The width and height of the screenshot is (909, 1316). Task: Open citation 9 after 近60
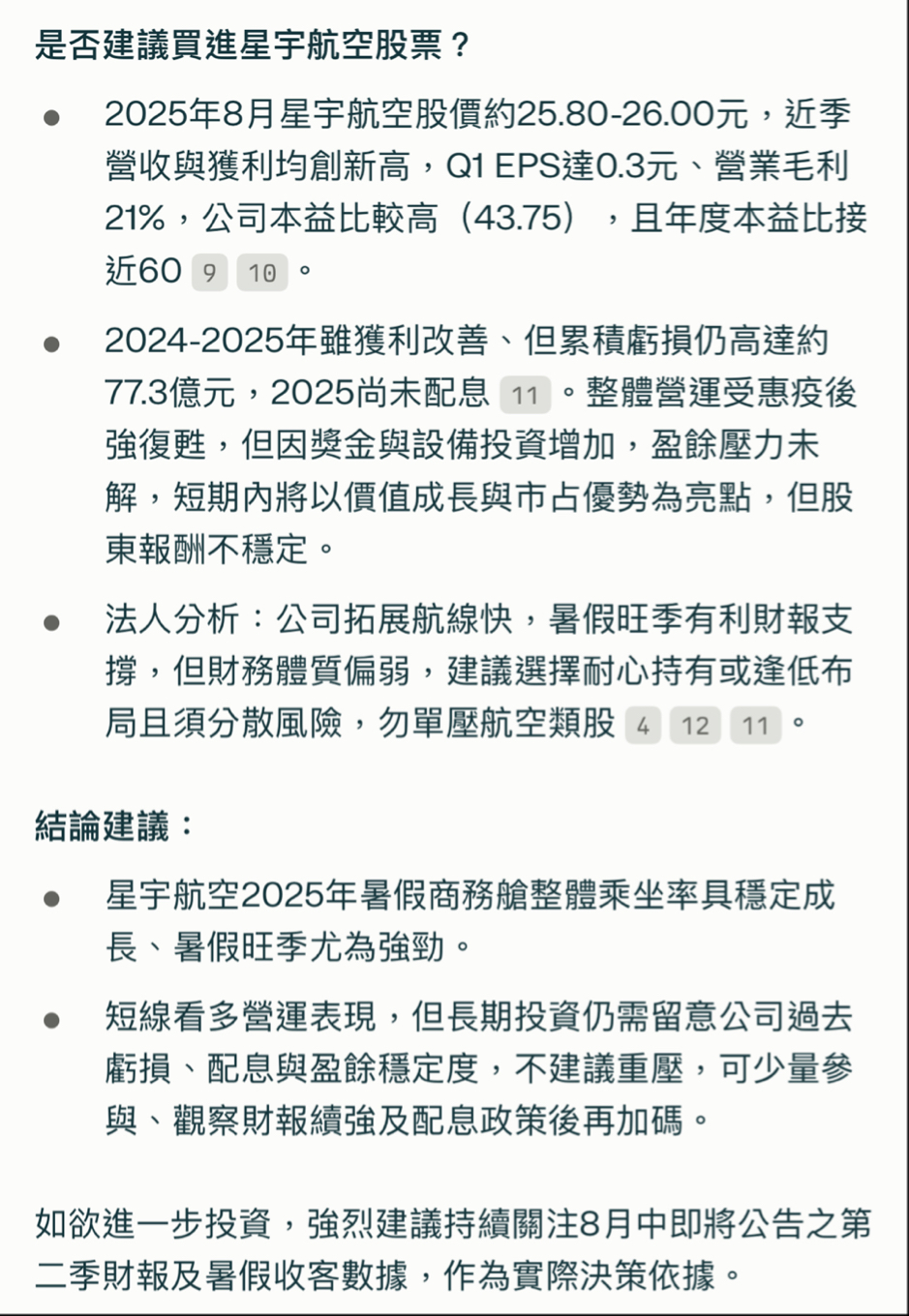pos(209,273)
